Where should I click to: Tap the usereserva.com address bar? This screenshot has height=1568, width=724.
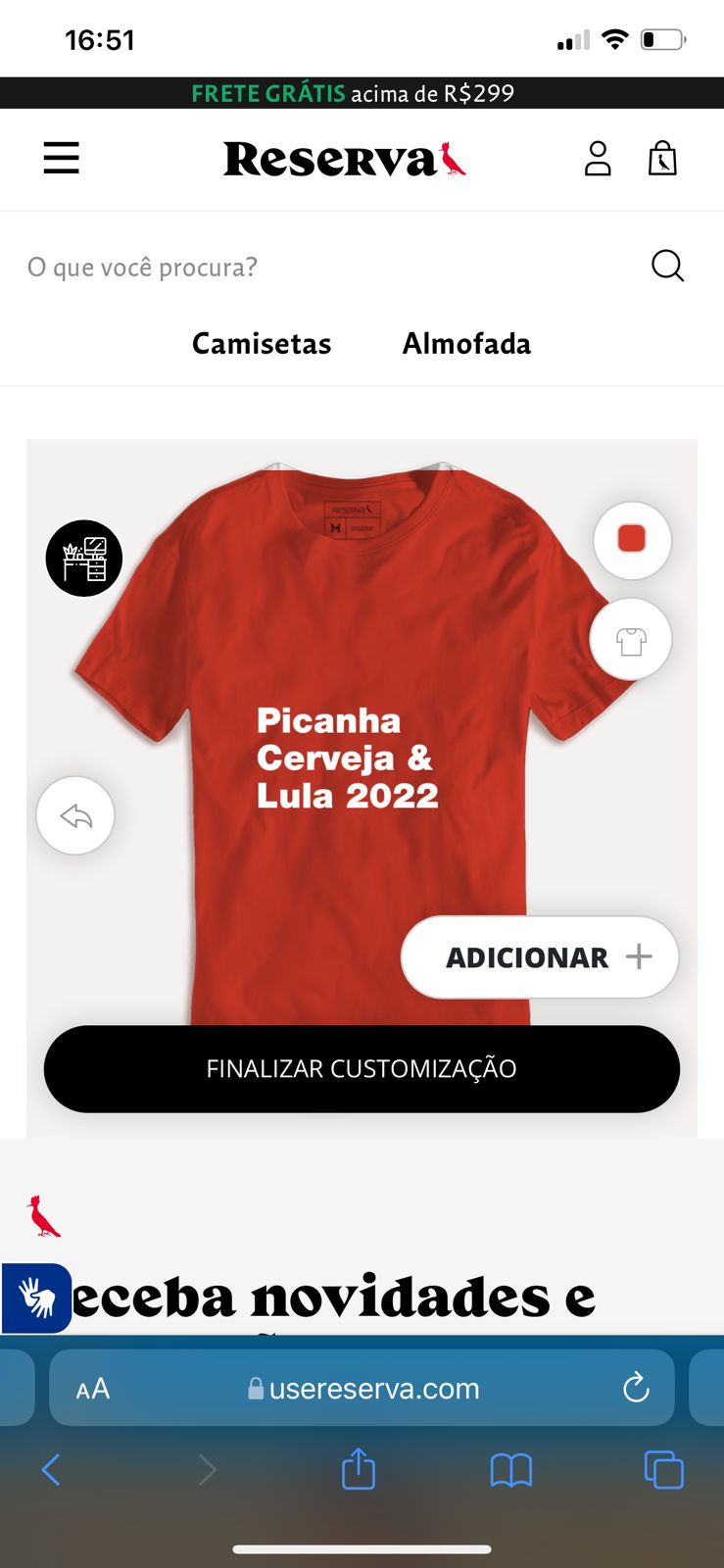point(362,1388)
